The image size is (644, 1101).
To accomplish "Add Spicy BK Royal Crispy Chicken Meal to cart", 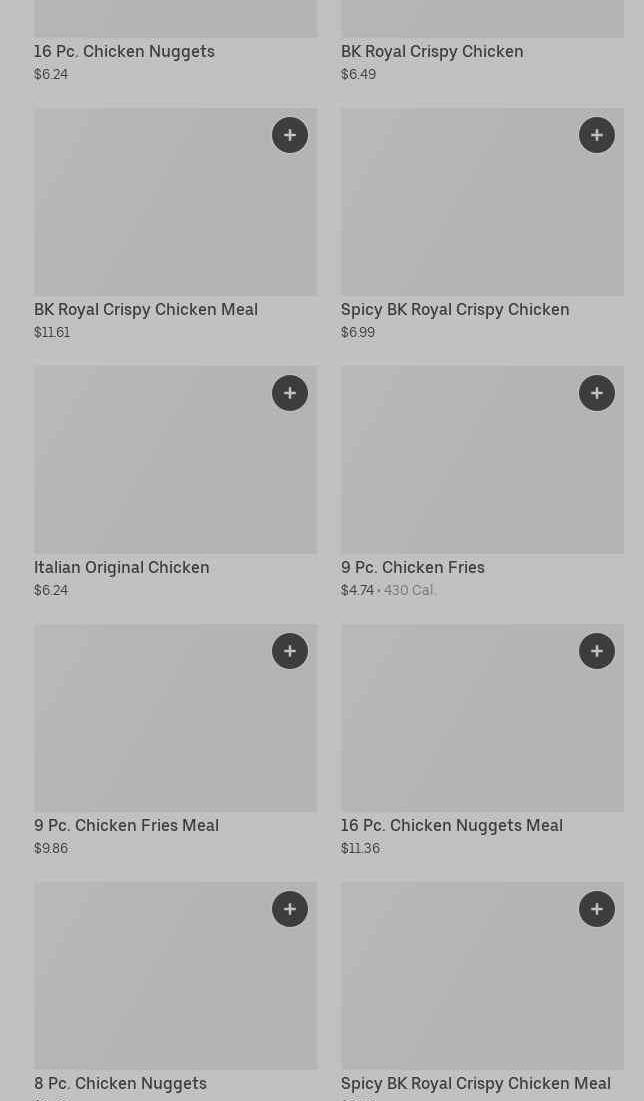I will click(x=597, y=909).
